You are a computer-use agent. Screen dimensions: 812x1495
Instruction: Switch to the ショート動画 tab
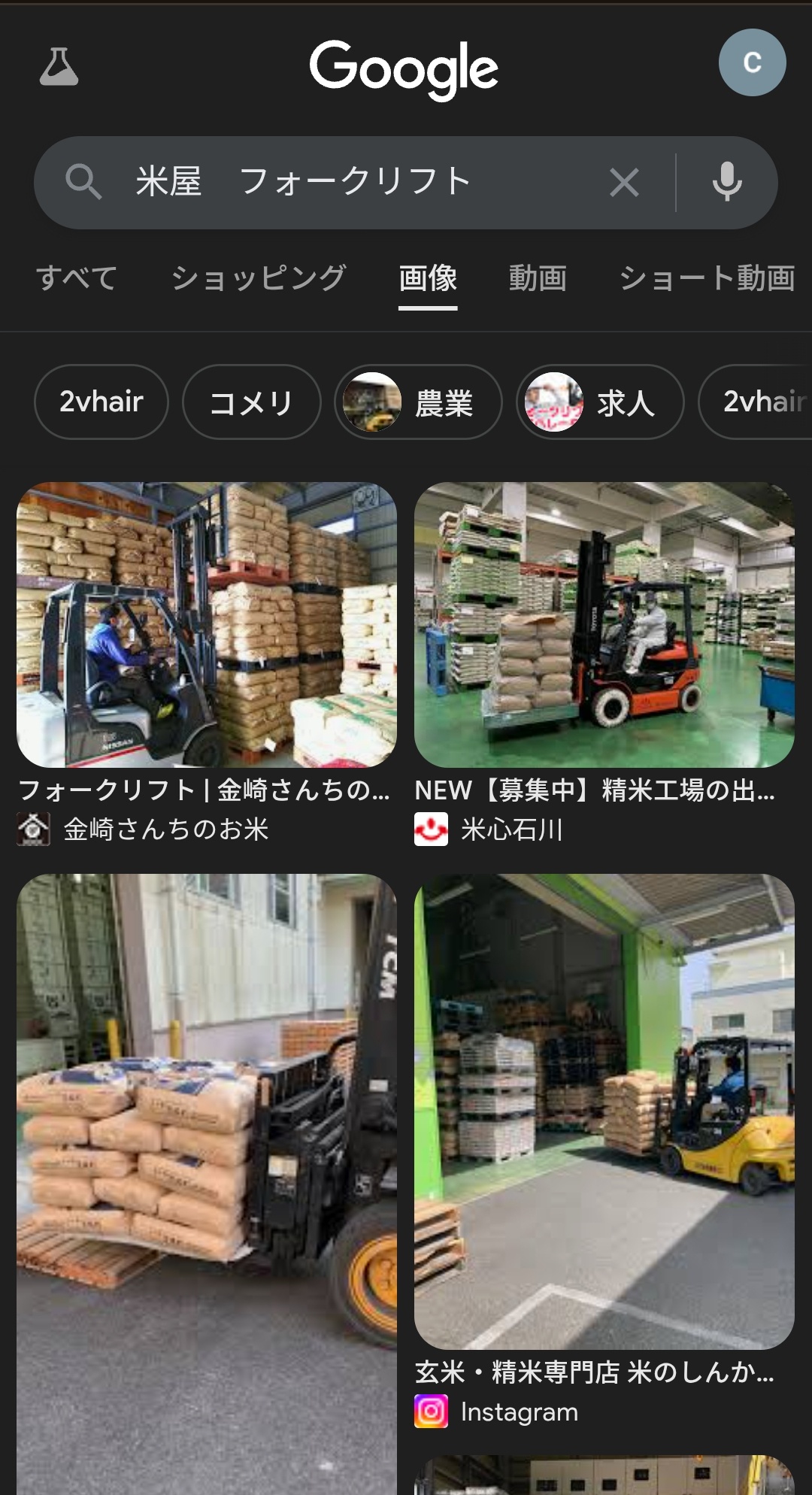pyautogui.click(x=707, y=278)
